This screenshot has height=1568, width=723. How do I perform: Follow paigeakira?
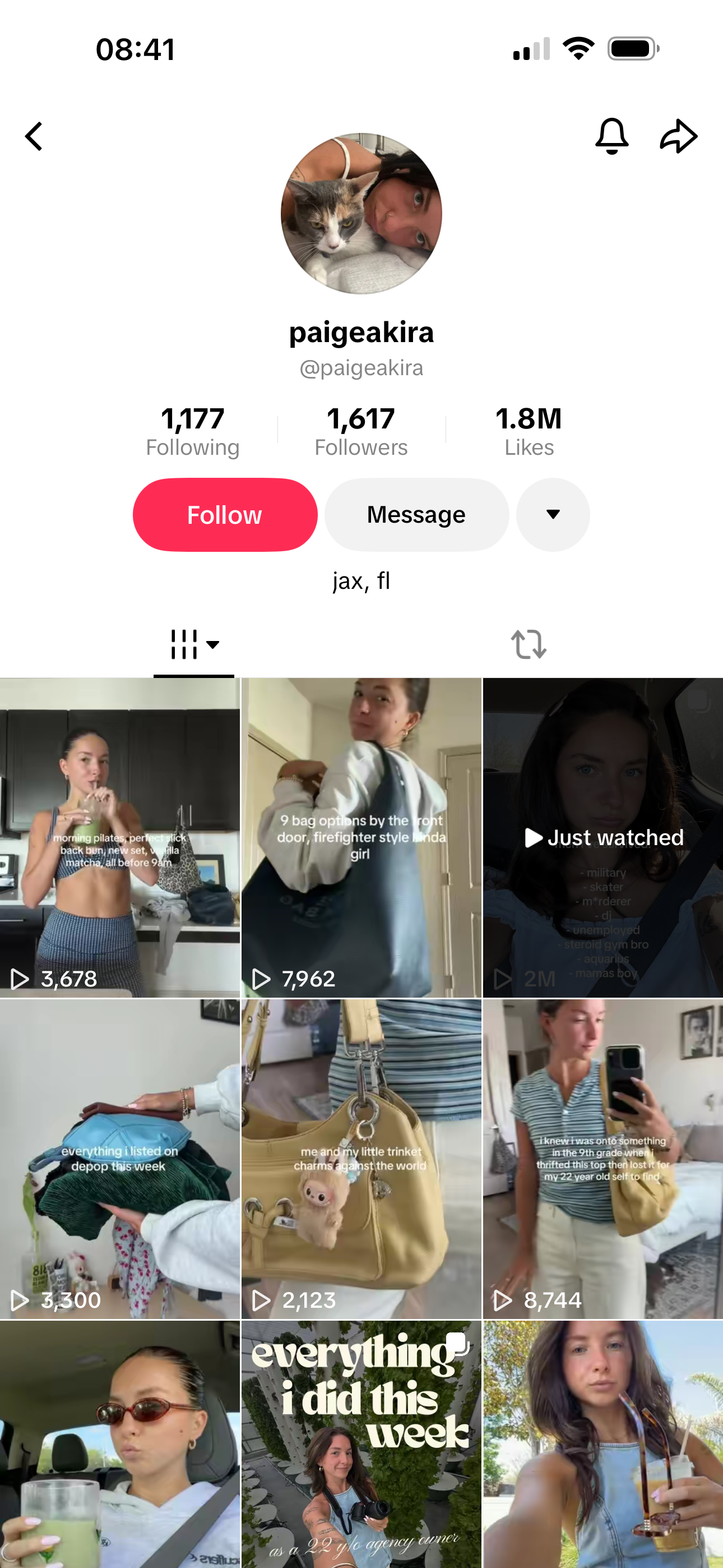click(225, 514)
